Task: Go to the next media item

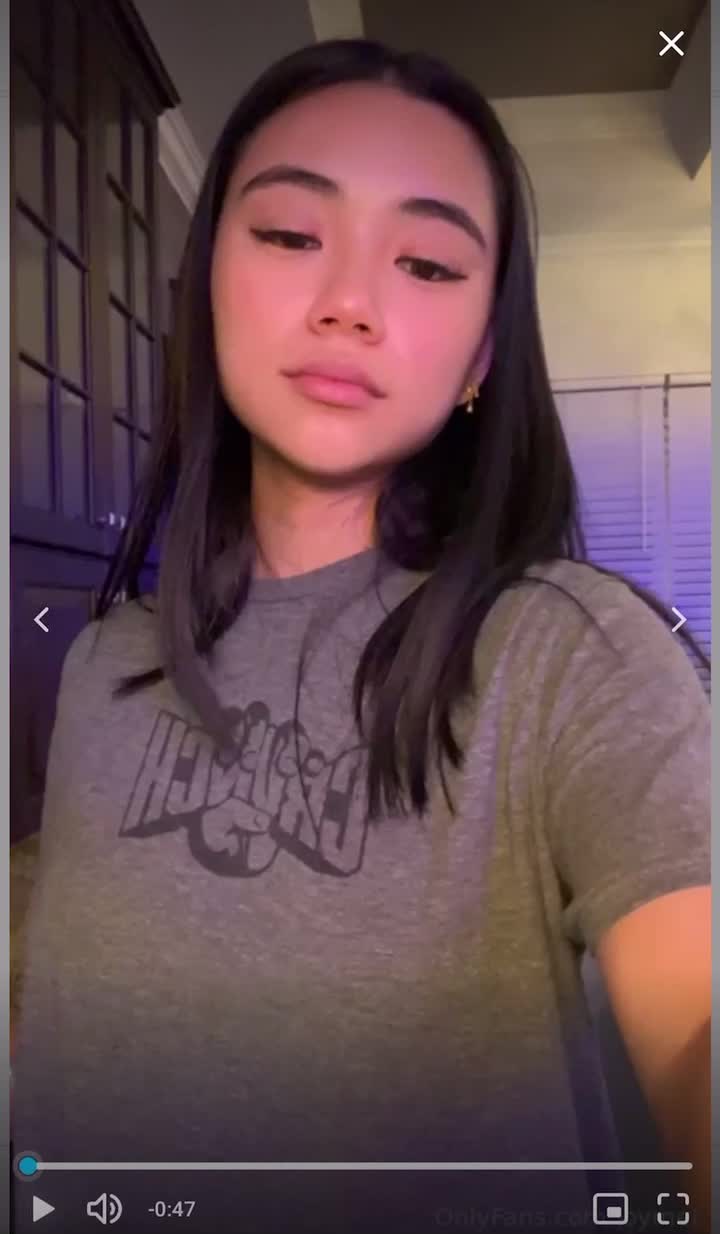Action: [678, 620]
